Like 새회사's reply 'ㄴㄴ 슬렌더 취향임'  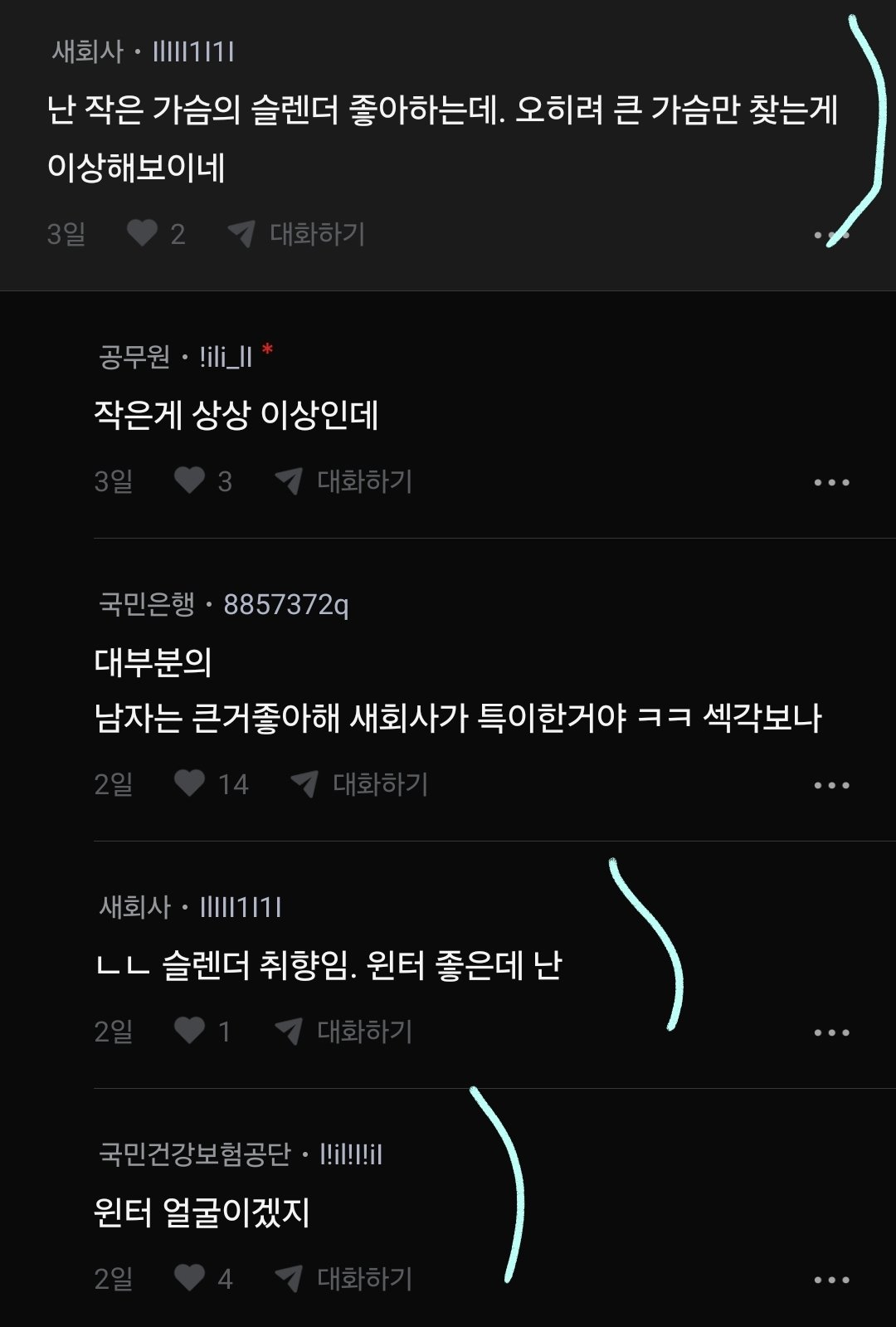click(189, 1031)
